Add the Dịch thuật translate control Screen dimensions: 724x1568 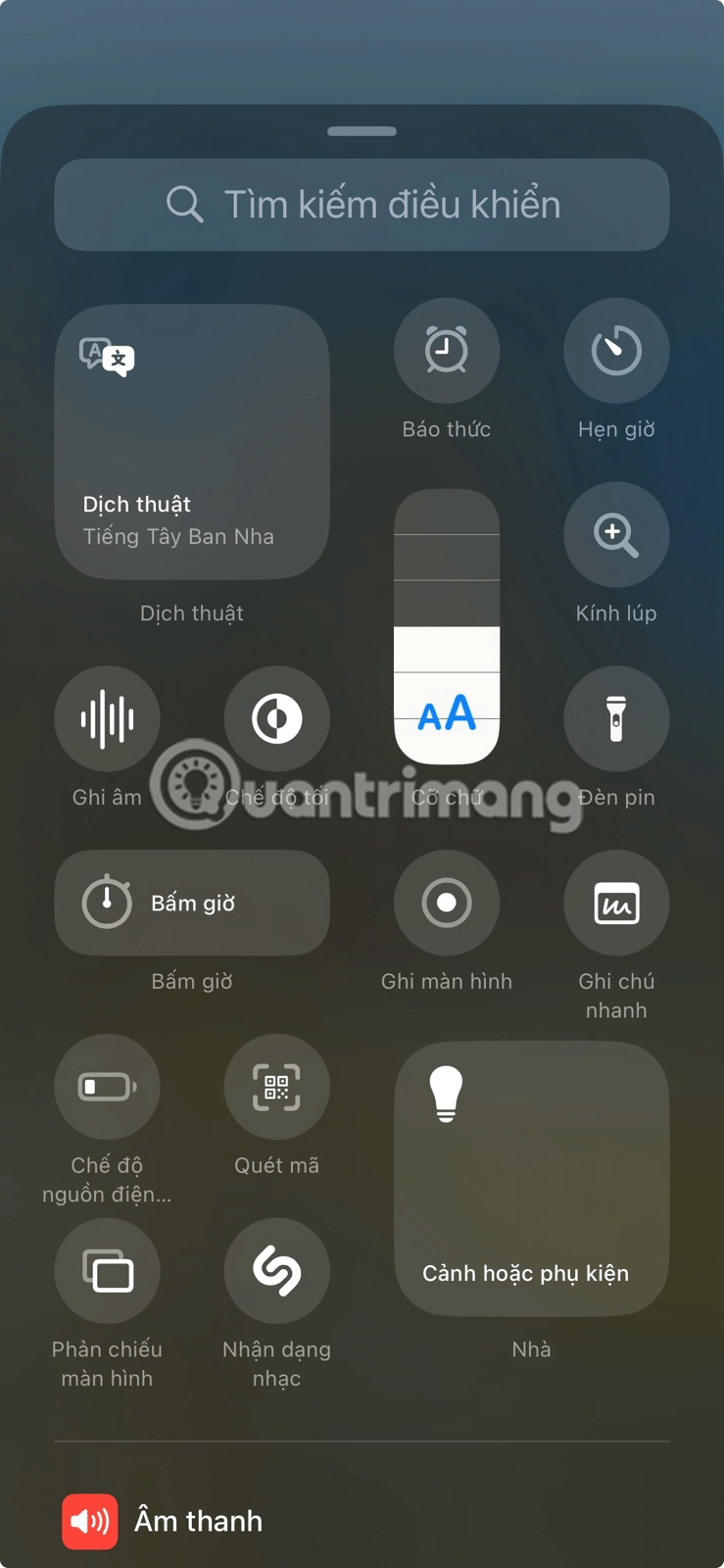(192, 442)
